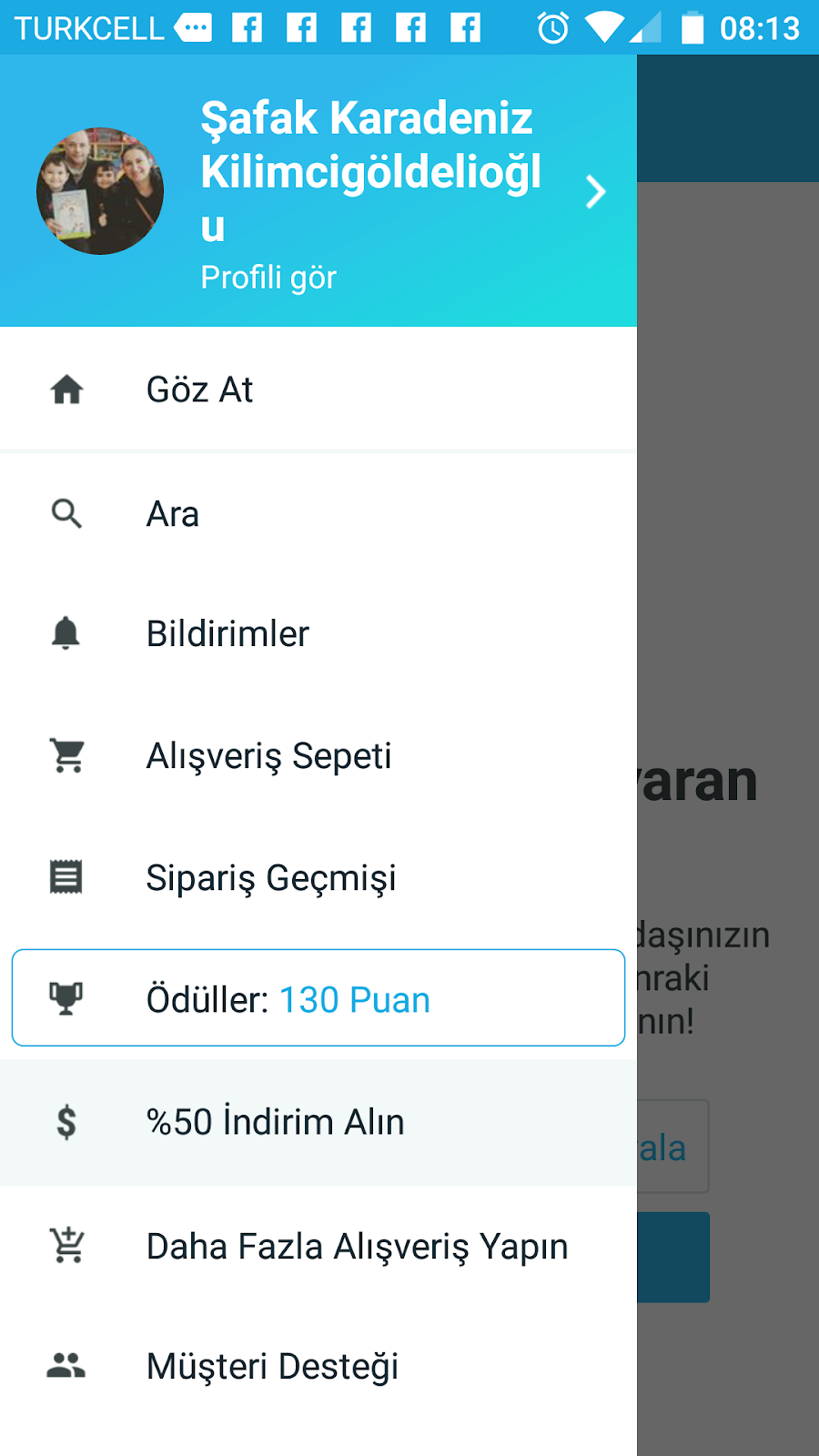Select %50 İndirim Alın
819x1456 pixels.
pyautogui.click(x=275, y=1122)
